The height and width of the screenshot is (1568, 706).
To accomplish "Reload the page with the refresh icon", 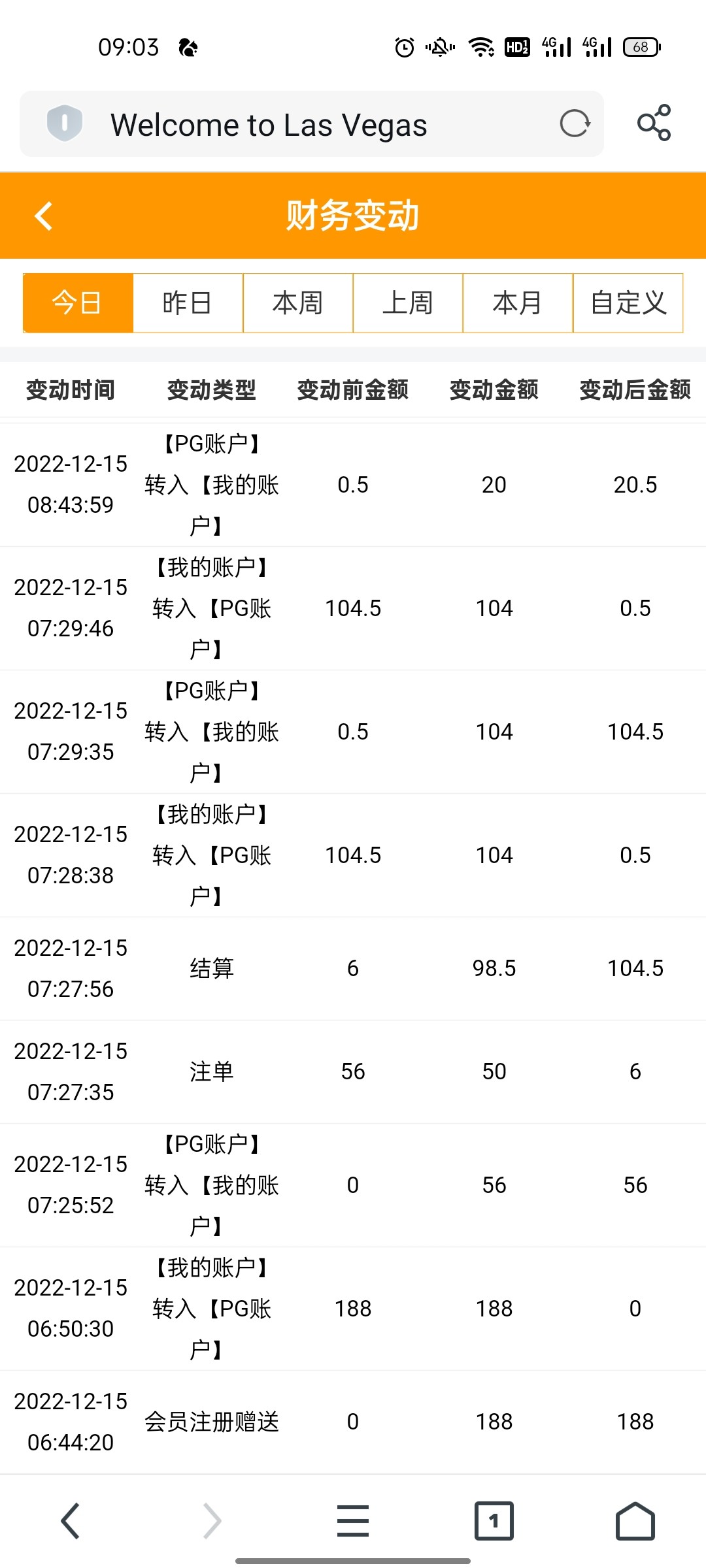I will pyautogui.click(x=575, y=123).
